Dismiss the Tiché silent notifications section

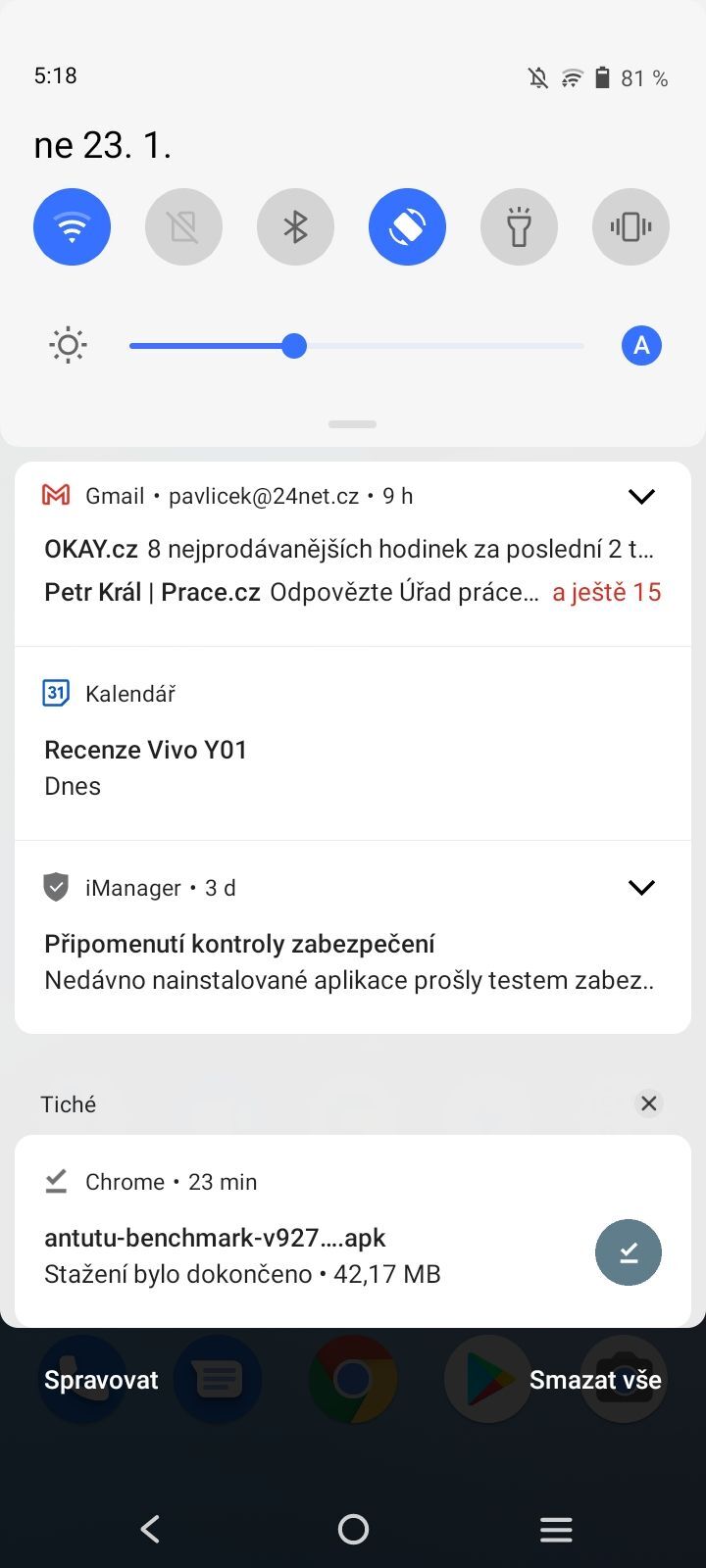[648, 1103]
